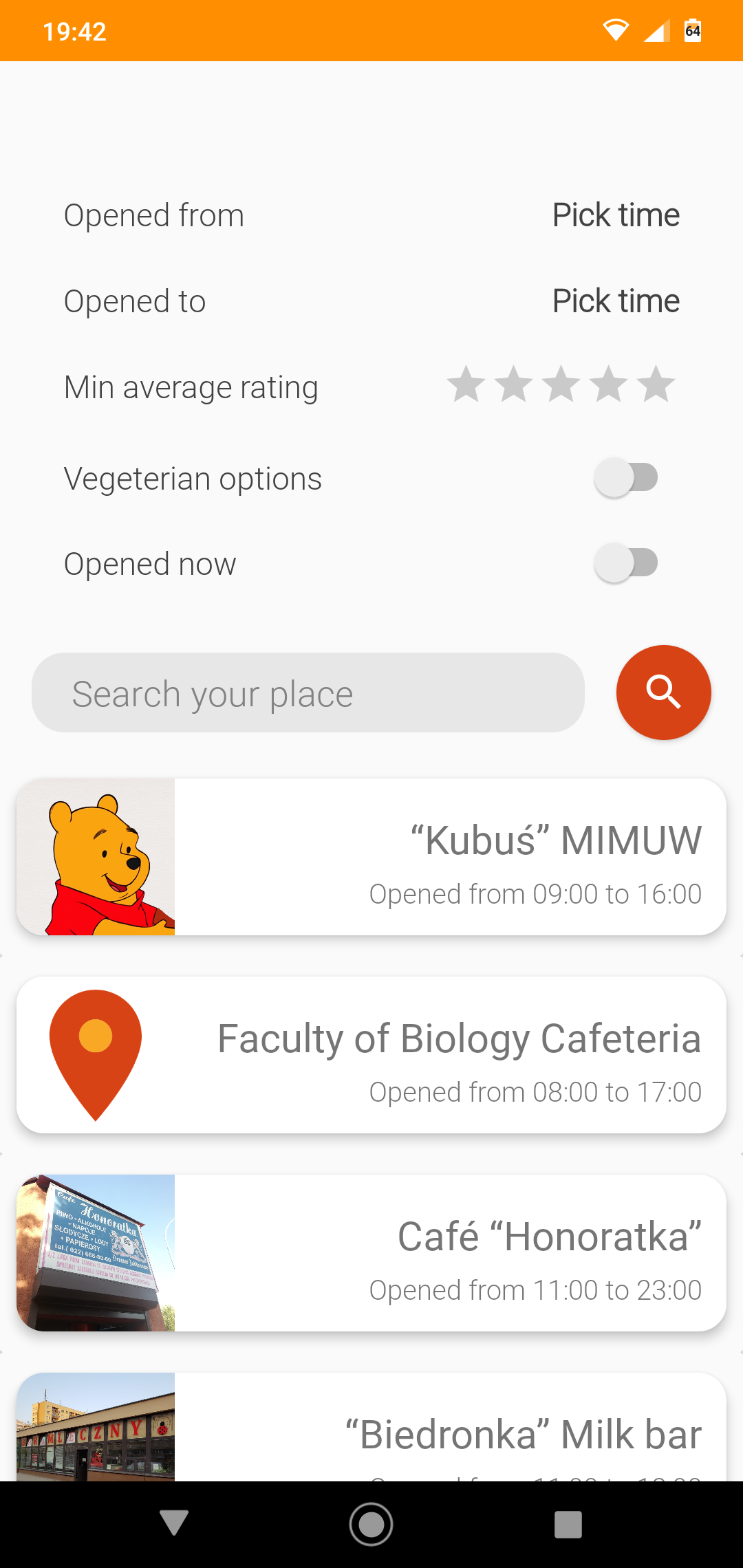Screen dimensions: 743x1568
Task: Open Faculty of Biology Cafeteria card
Action: click(x=371, y=1055)
